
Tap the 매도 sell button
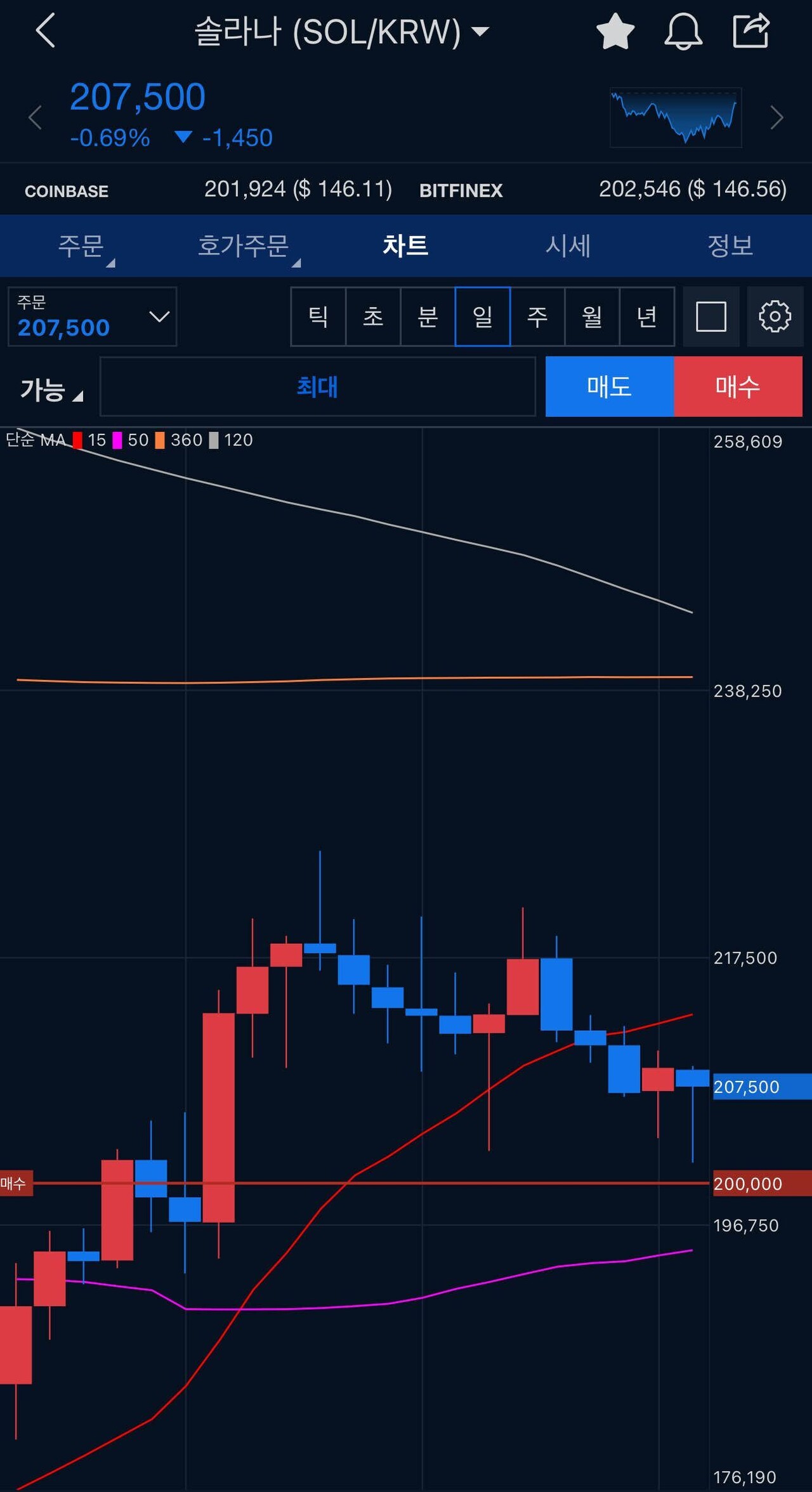(x=609, y=386)
